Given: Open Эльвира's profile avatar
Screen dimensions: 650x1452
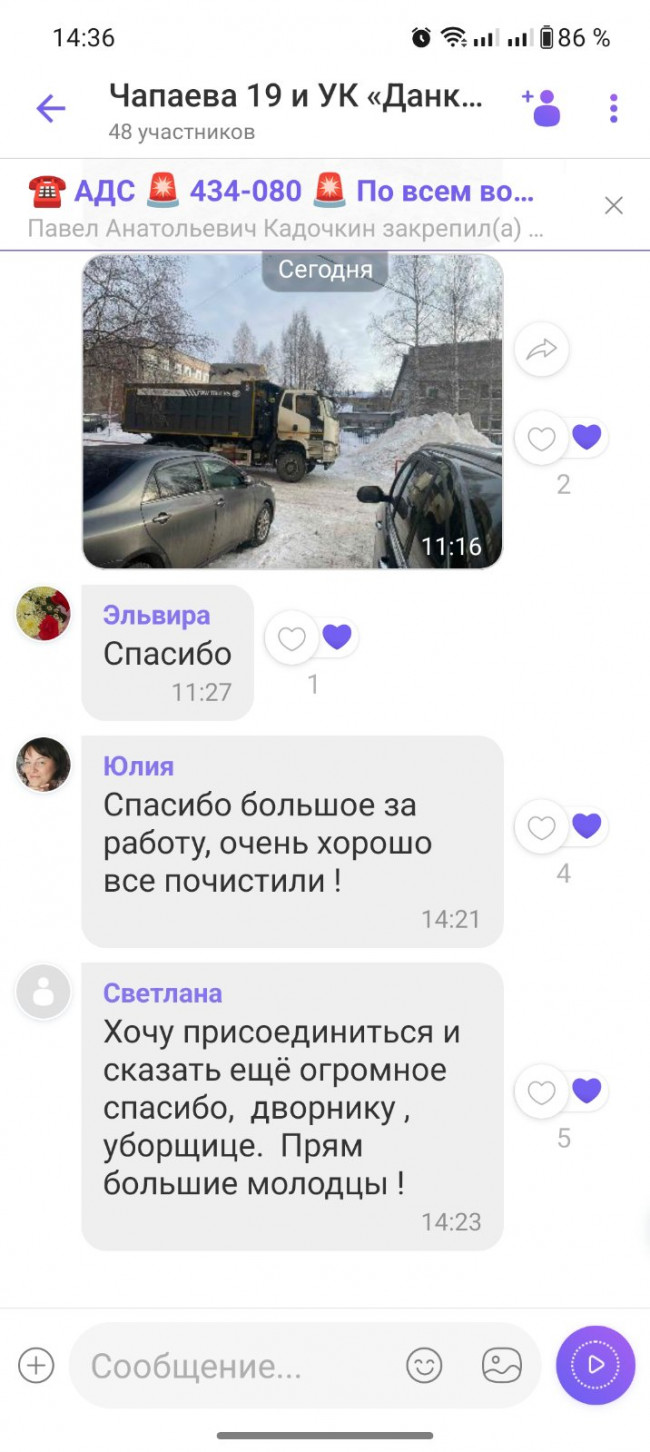Looking at the screenshot, I should tap(43, 613).
